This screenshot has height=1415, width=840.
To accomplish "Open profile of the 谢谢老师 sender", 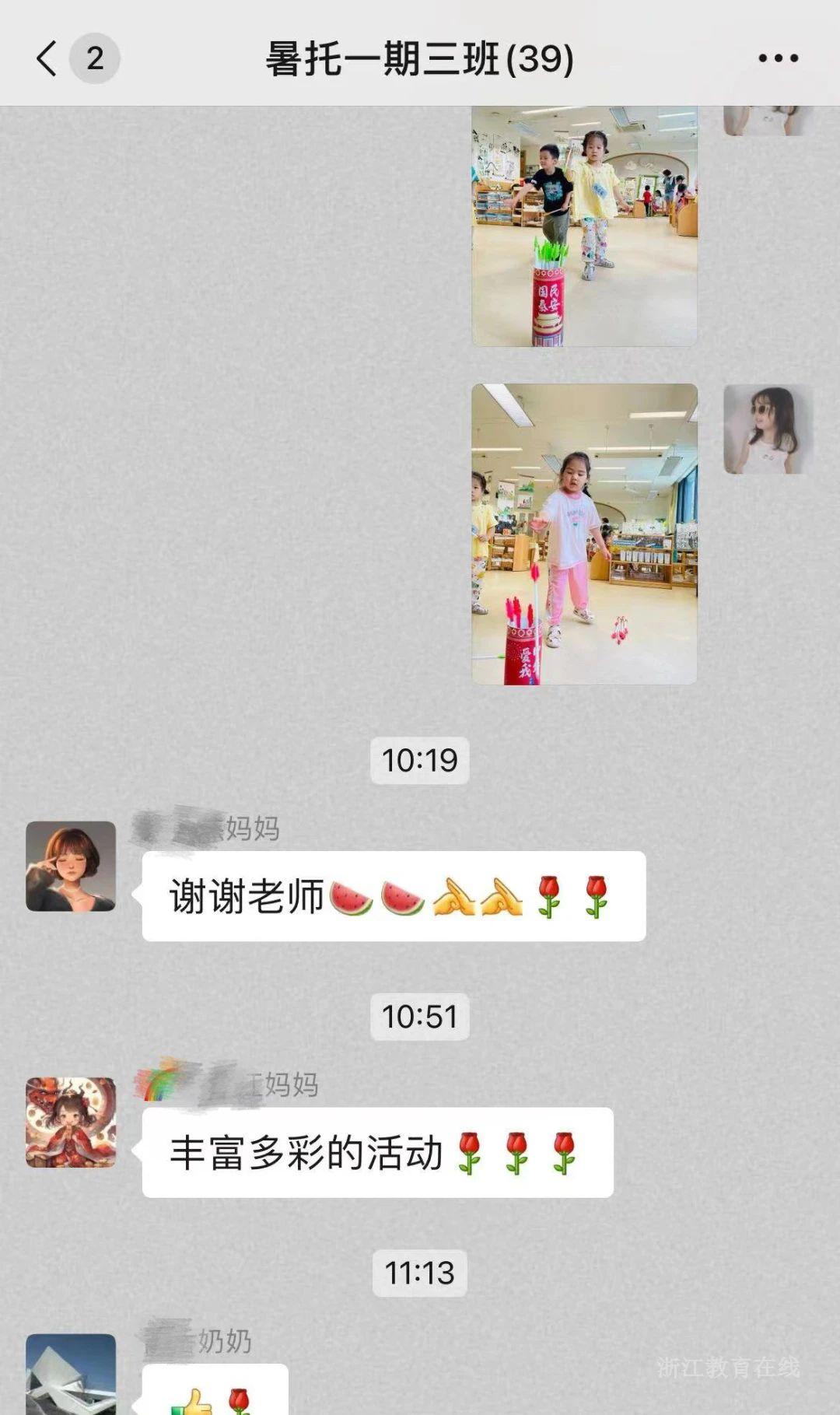I will pos(71,866).
